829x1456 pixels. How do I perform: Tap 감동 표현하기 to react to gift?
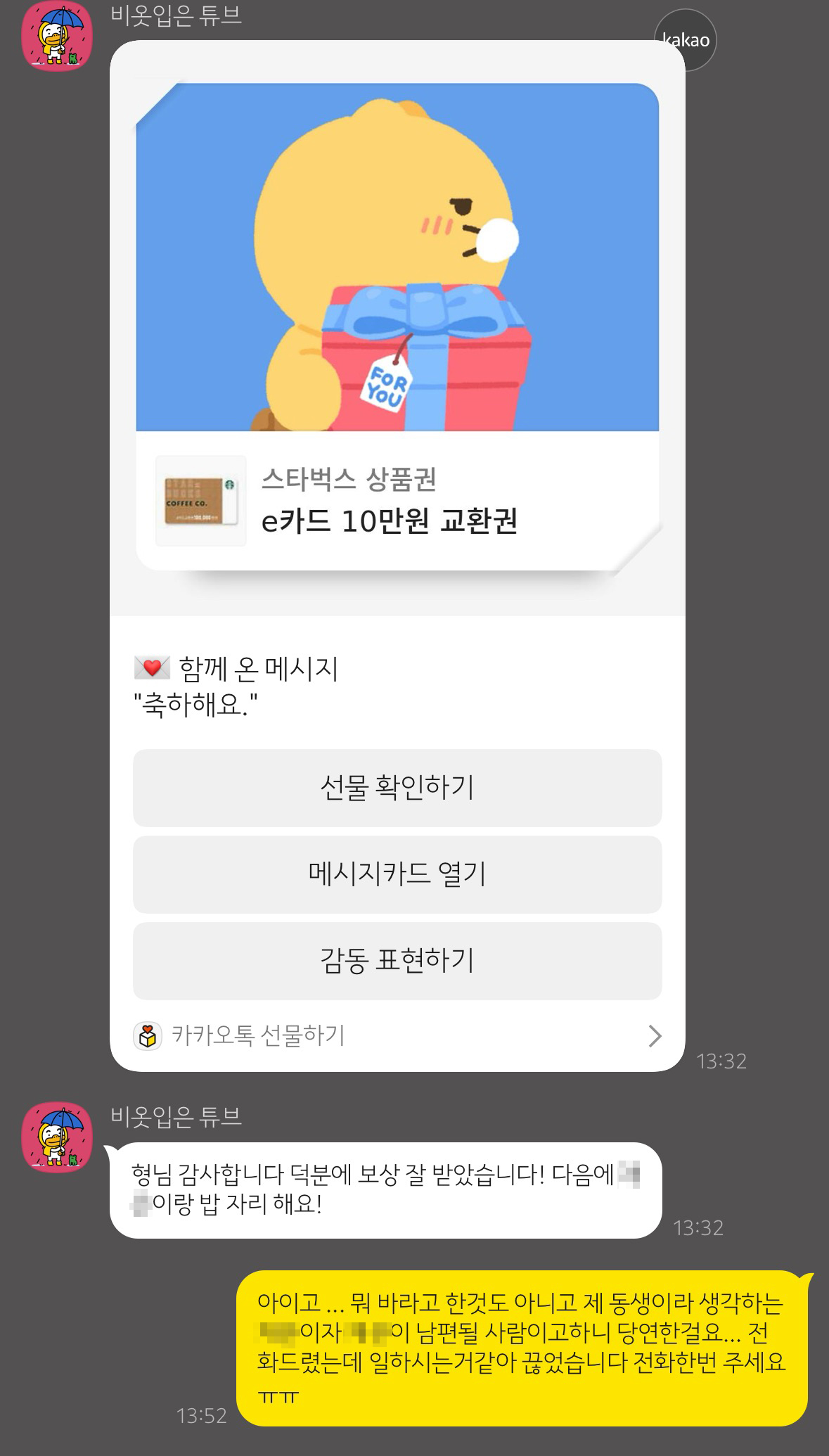(x=397, y=961)
